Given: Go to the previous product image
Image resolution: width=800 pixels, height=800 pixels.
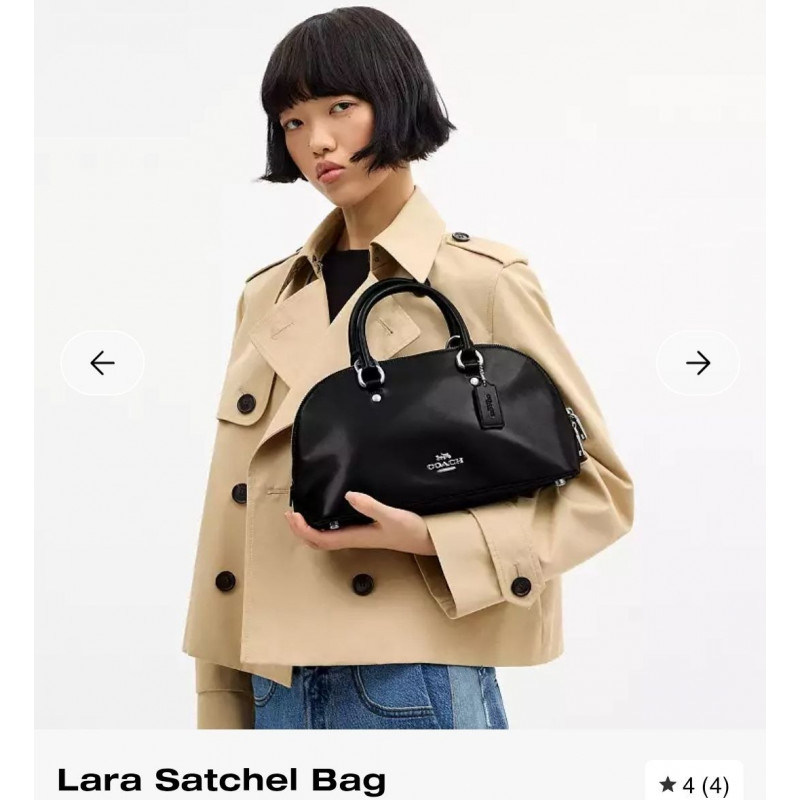Looking at the screenshot, I should point(102,363).
